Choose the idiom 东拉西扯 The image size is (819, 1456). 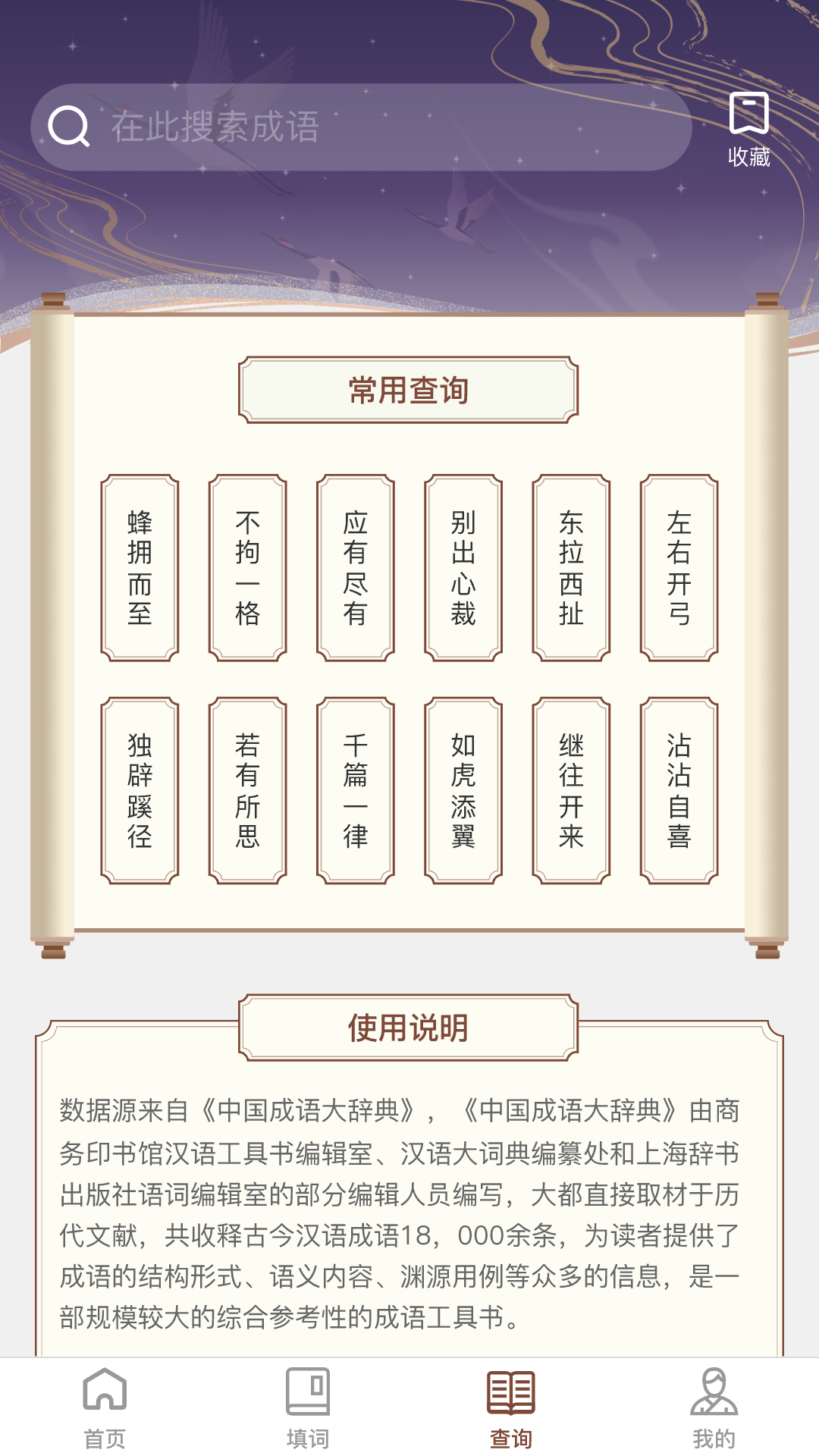[571, 568]
